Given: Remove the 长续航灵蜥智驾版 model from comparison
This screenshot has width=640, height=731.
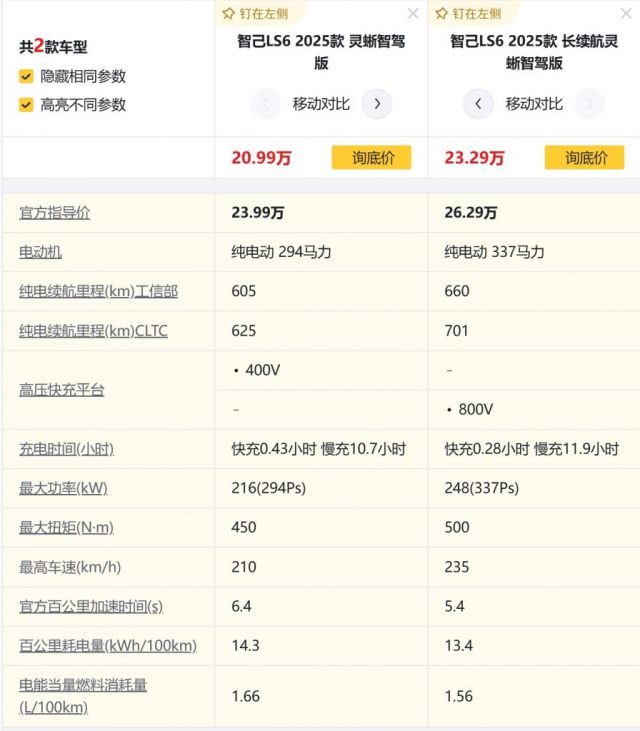Looking at the screenshot, I should pos(627,14).
